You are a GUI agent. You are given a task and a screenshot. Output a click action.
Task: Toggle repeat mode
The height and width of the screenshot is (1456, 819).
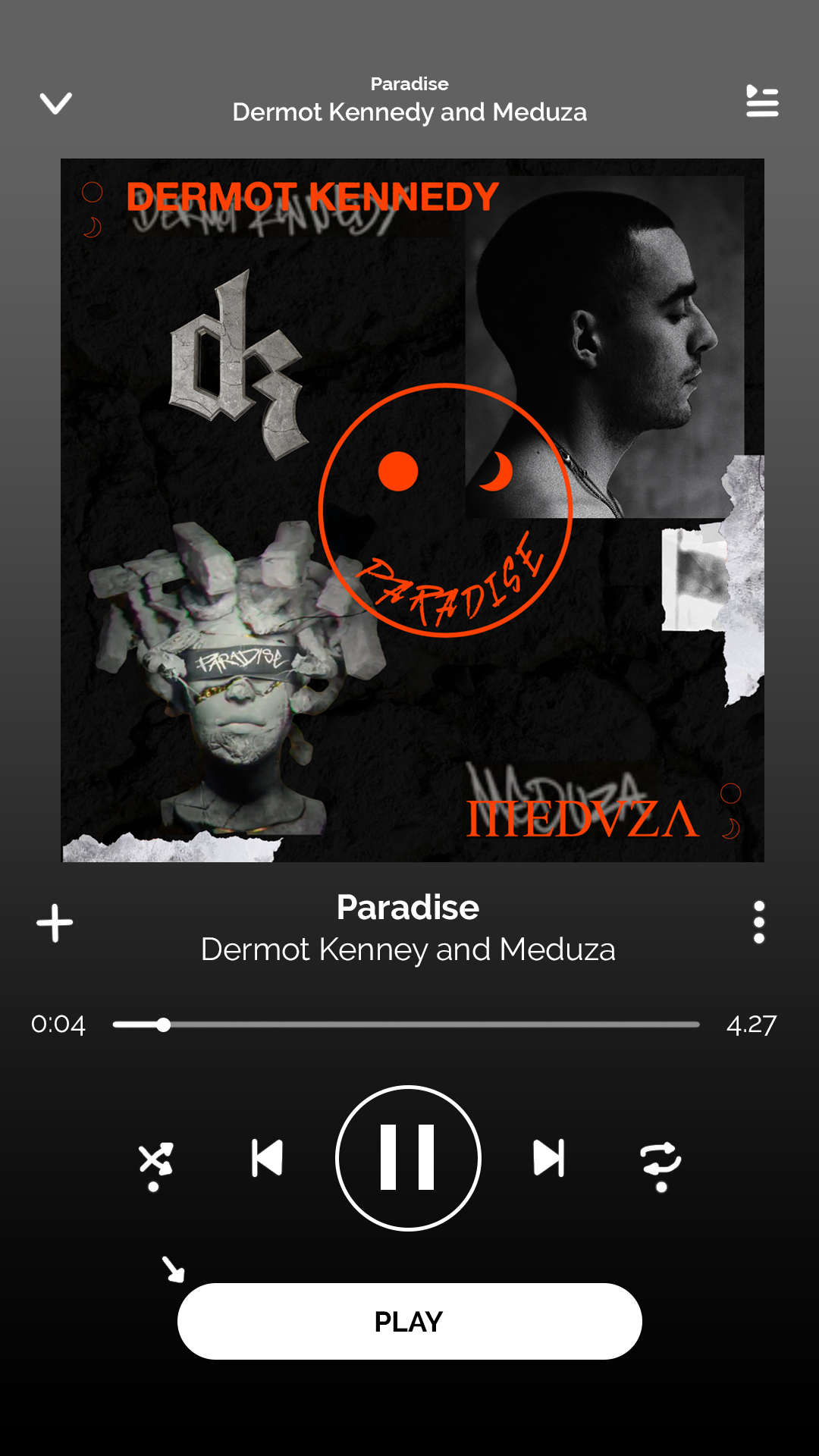[x=661, y=1160]
